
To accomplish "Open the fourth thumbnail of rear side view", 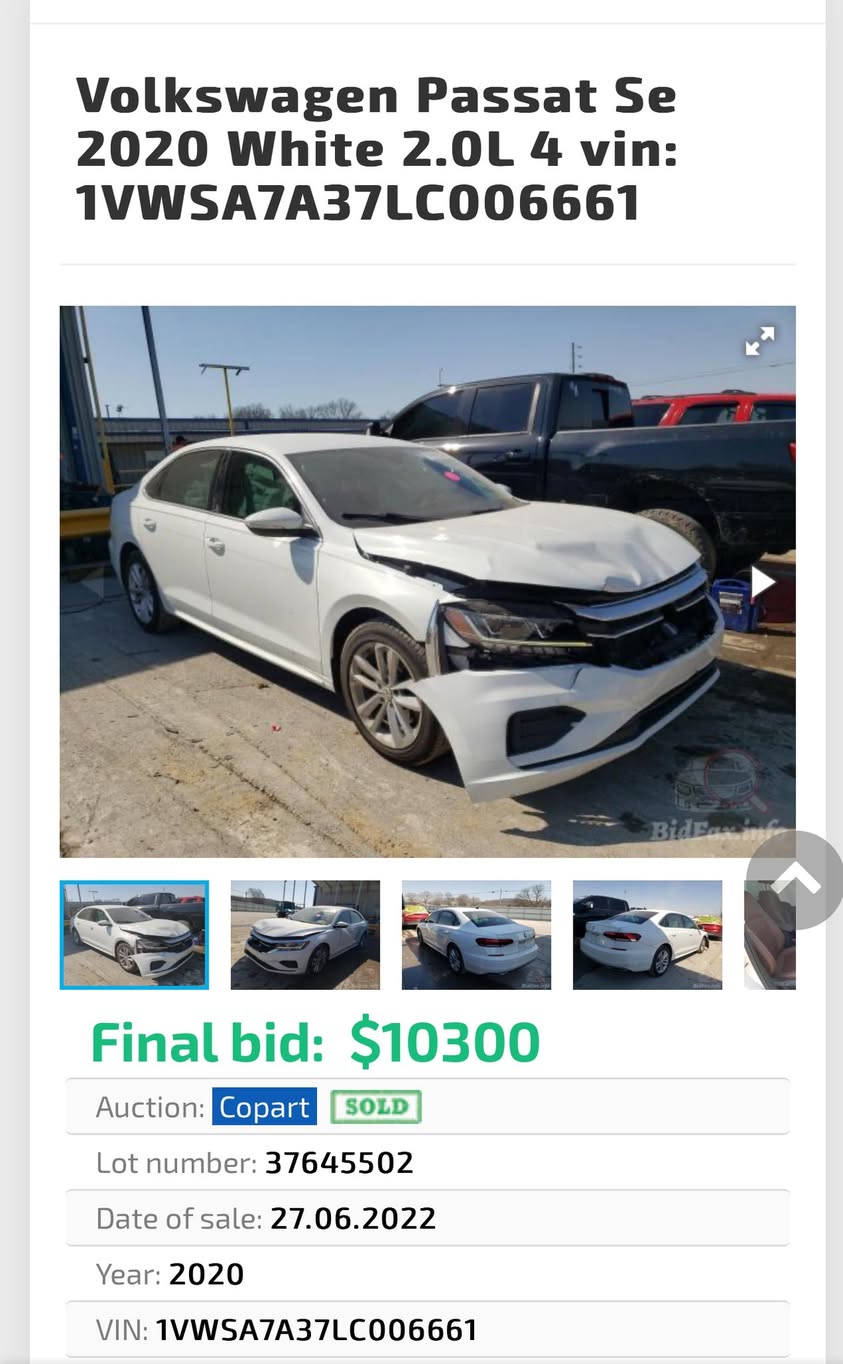I will [647, 934].
